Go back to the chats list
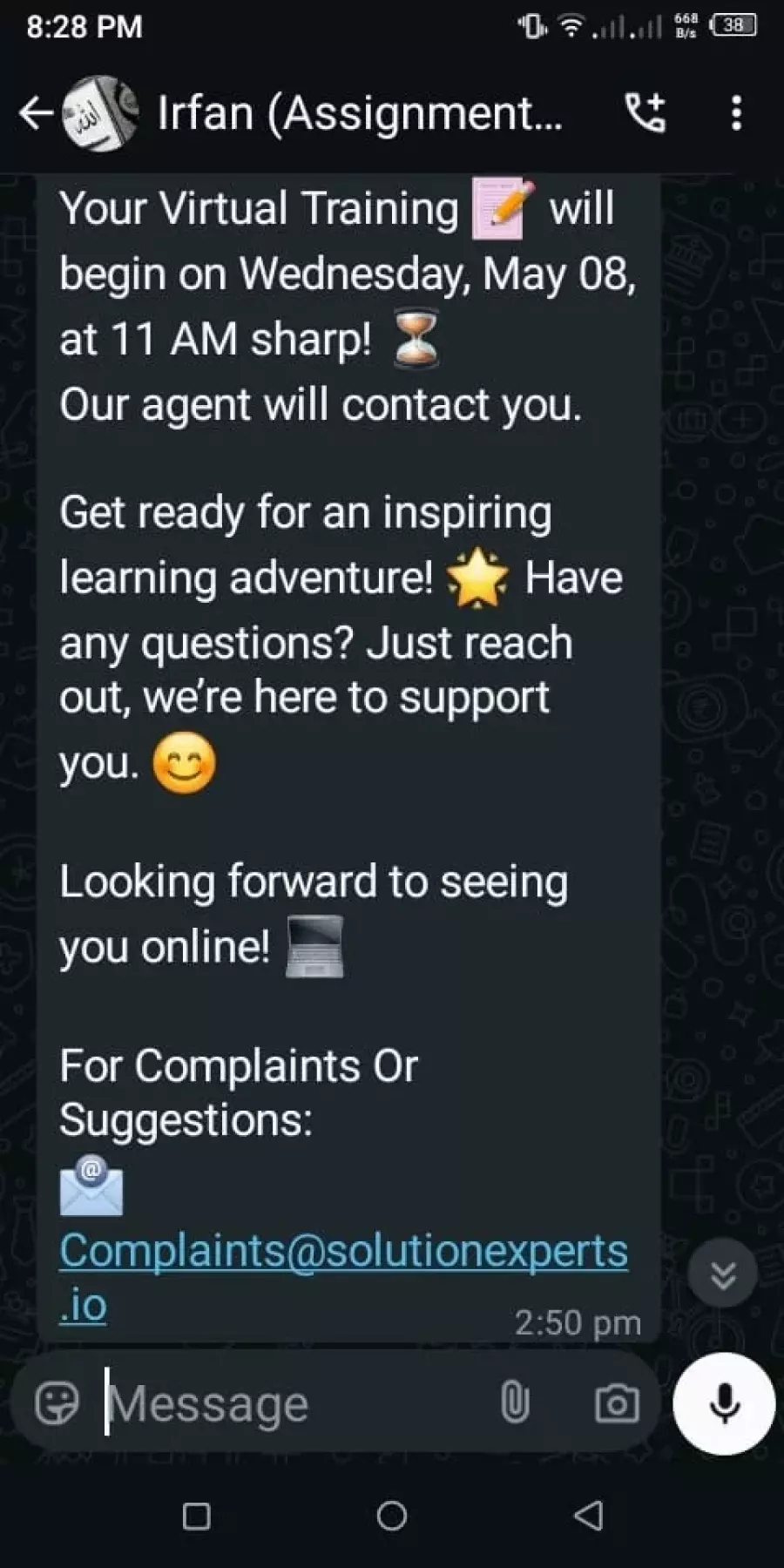 coord(37,113)
